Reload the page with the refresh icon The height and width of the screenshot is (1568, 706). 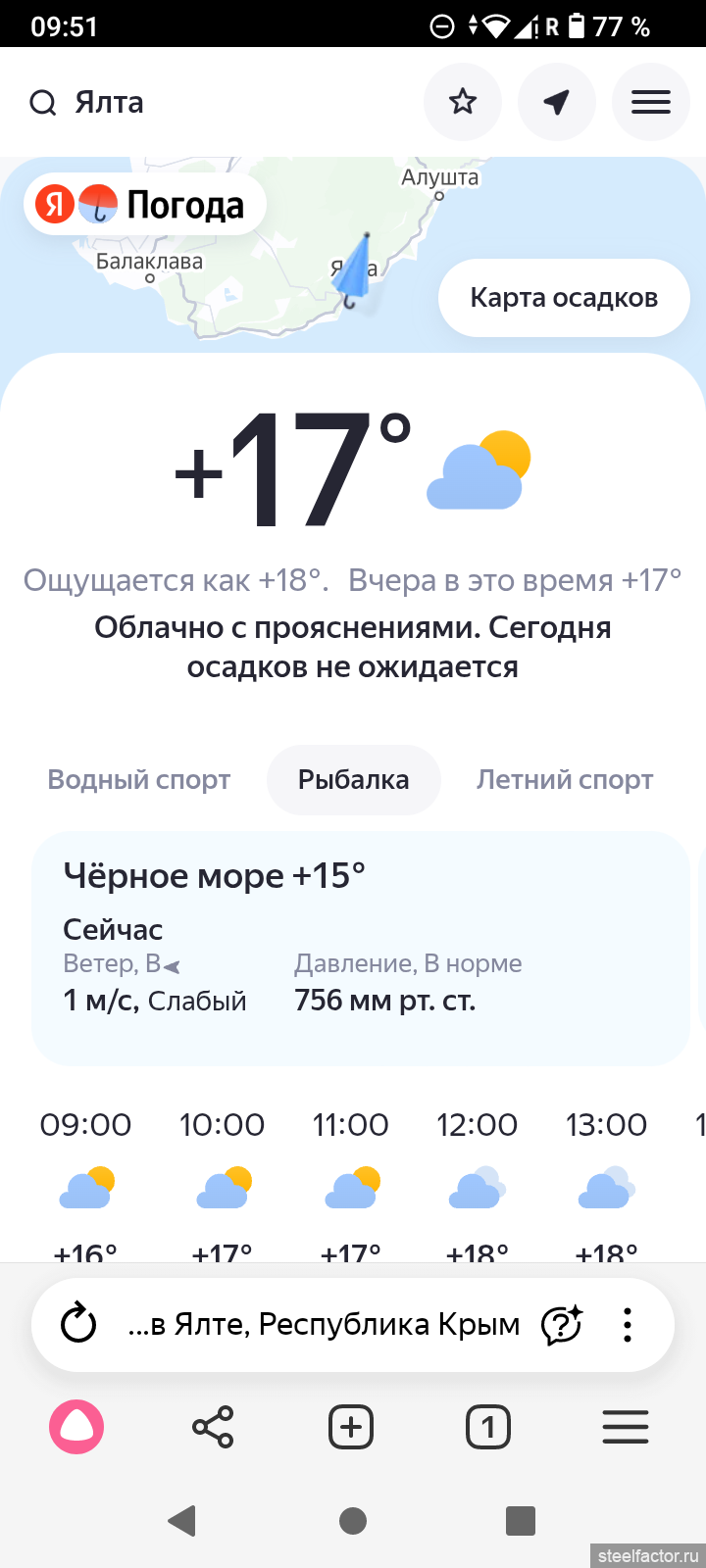click(78, 1325)
